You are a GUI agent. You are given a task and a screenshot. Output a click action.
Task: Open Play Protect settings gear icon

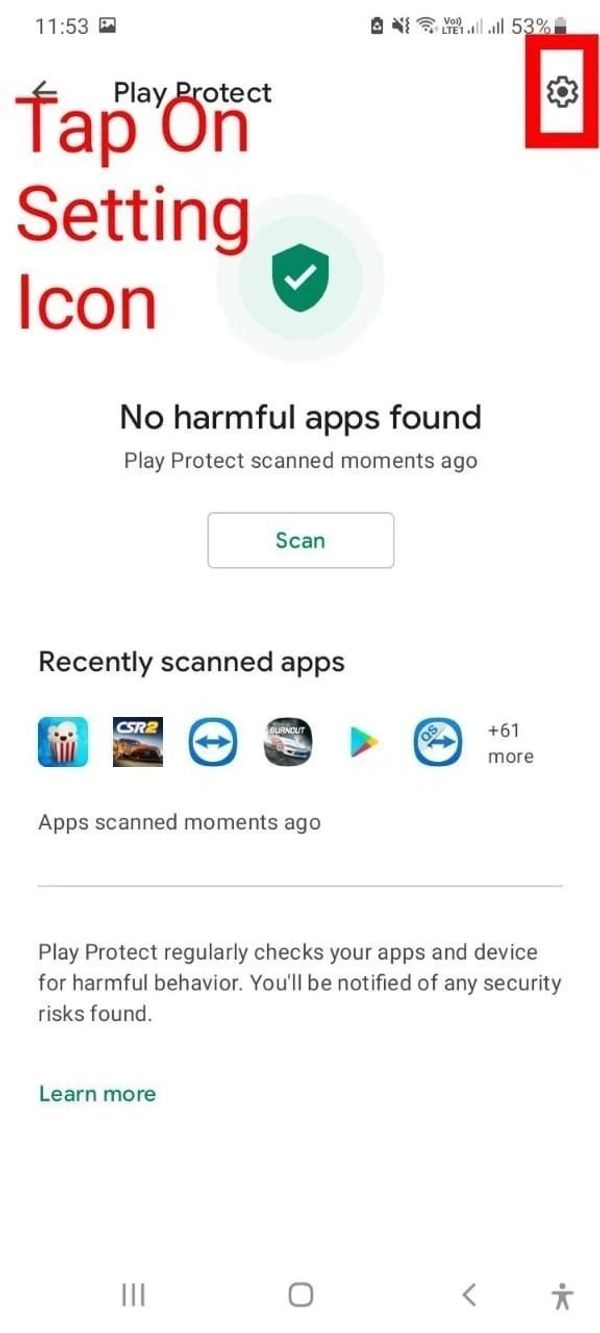[x=562, y=92]
